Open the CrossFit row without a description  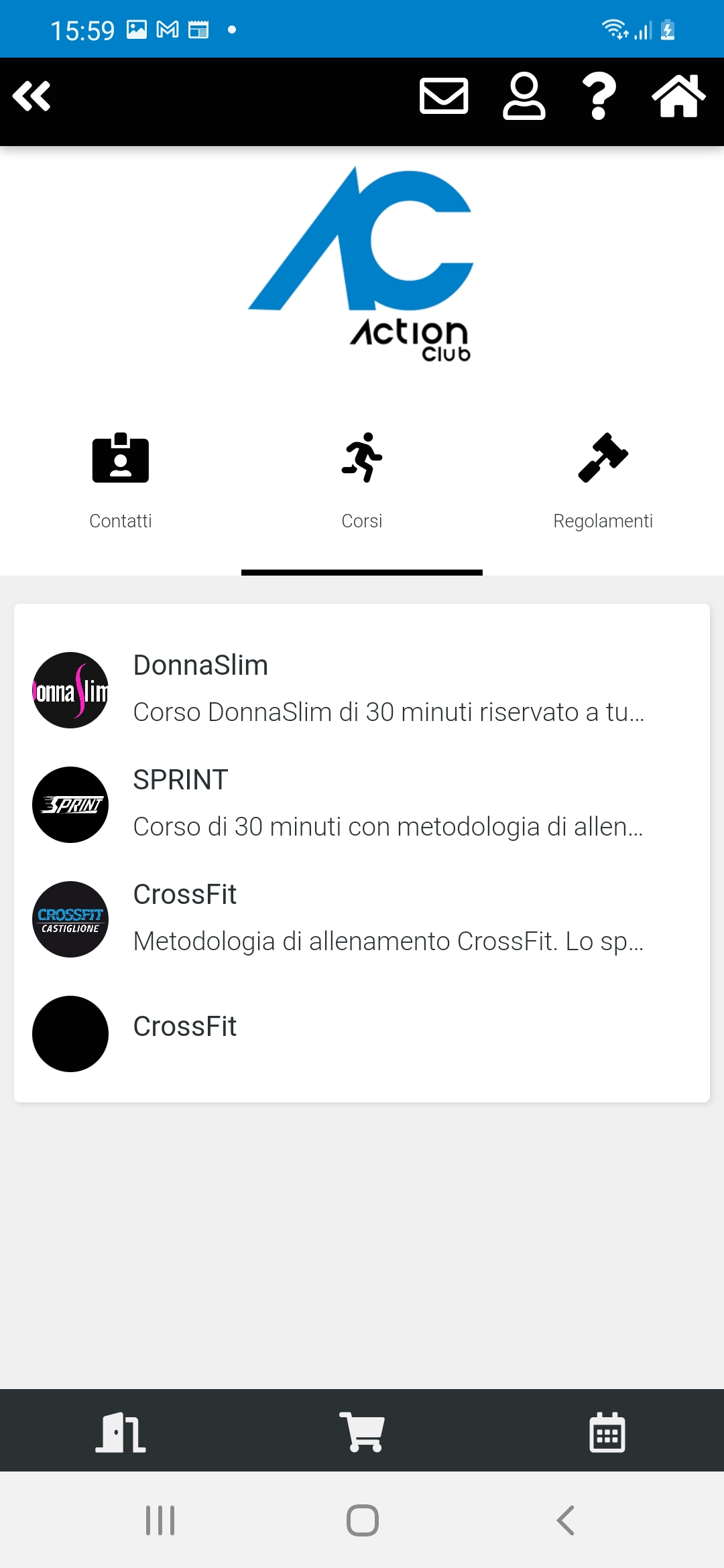pyautogui.click(x=362, y=1033)
